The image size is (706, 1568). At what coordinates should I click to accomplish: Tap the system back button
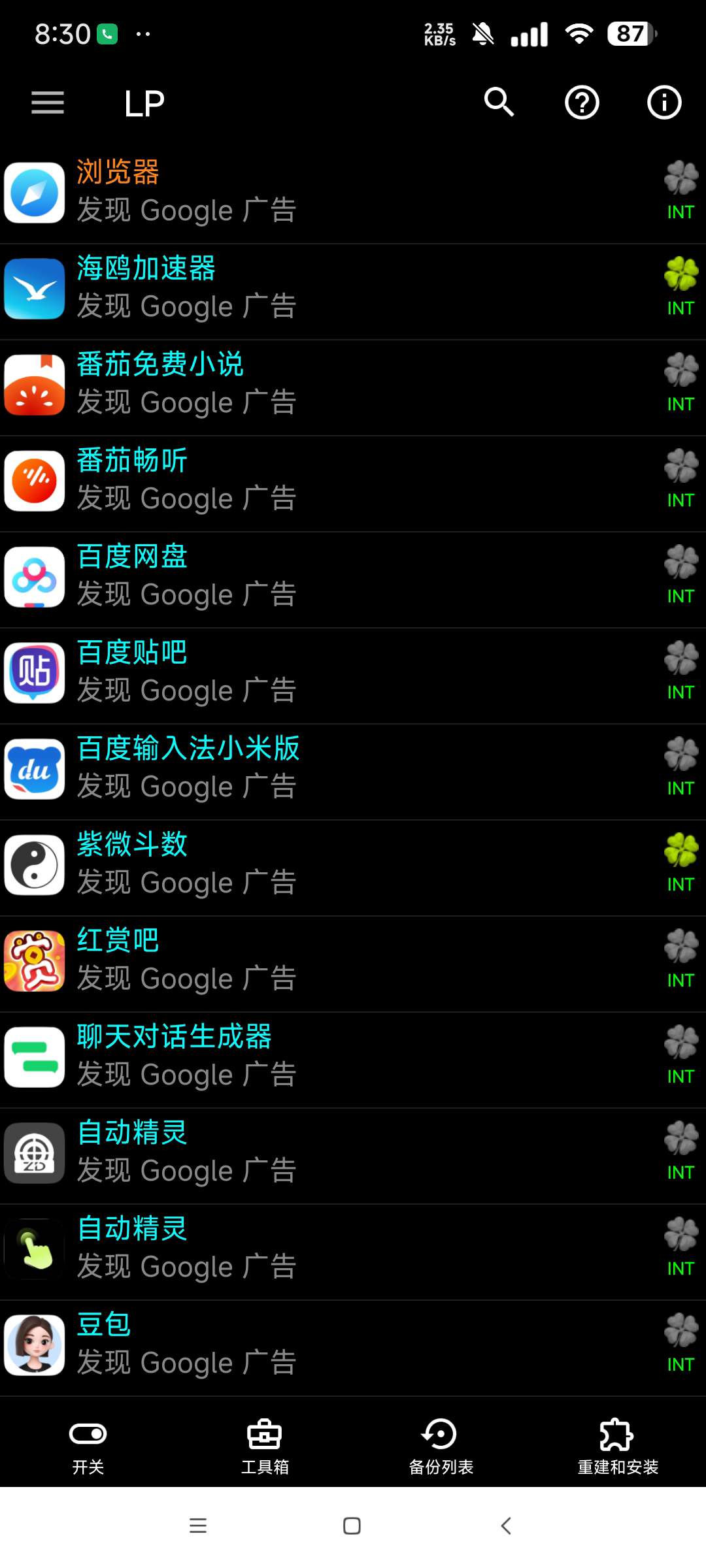coord(505,1526)
